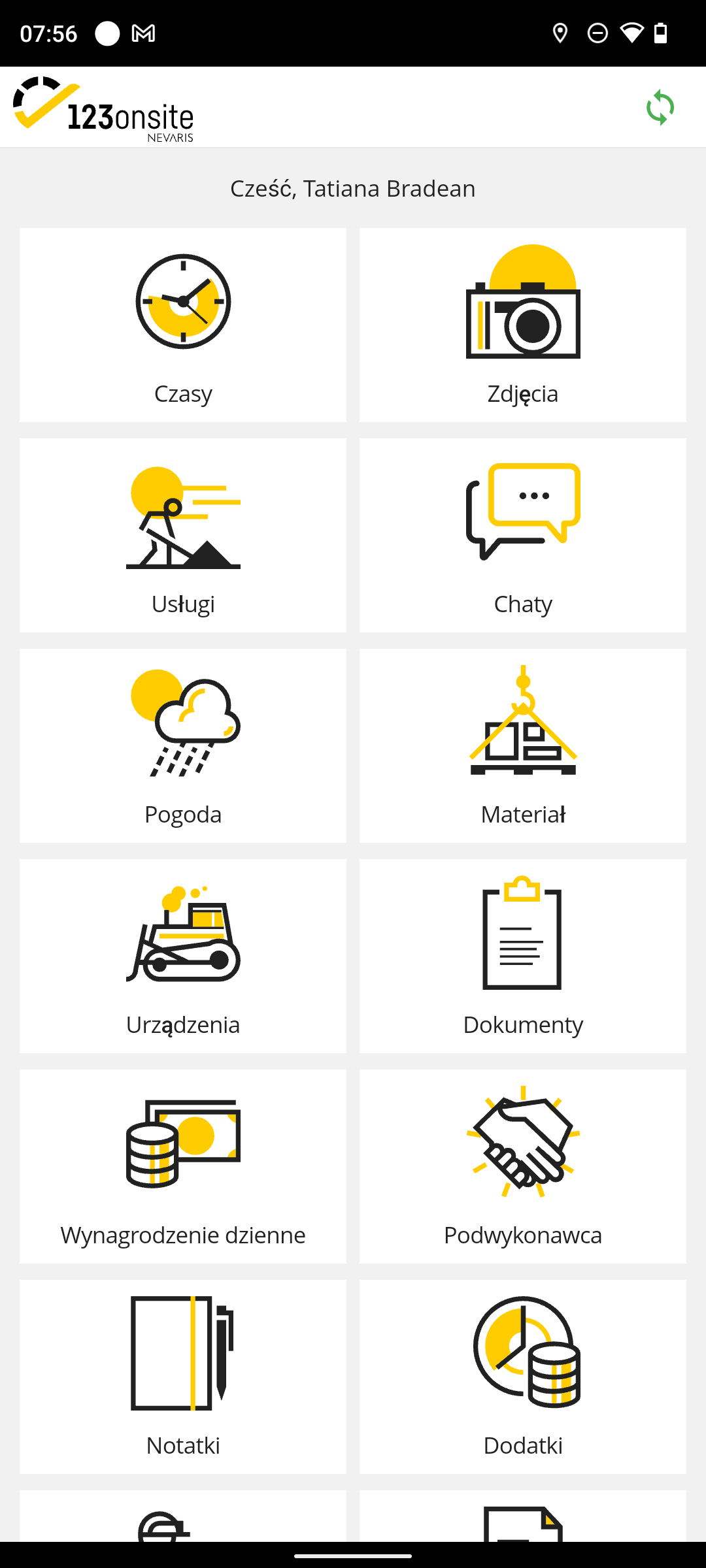The image size is (706, 1568).
Task: Go to the Materiał section
Action: [x=523, y=745]
